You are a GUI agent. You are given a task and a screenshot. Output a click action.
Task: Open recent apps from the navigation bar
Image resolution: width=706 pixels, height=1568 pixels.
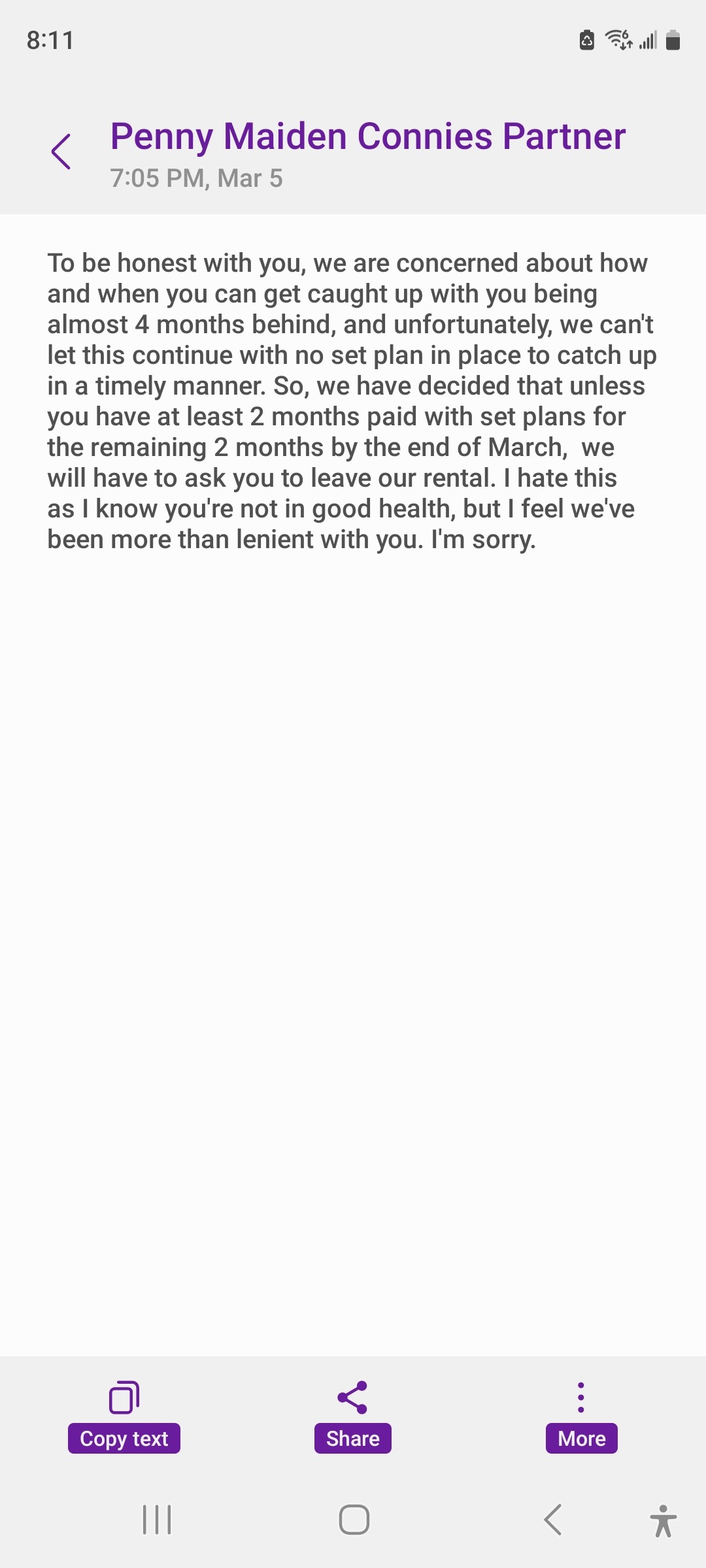click(157, 1520)
